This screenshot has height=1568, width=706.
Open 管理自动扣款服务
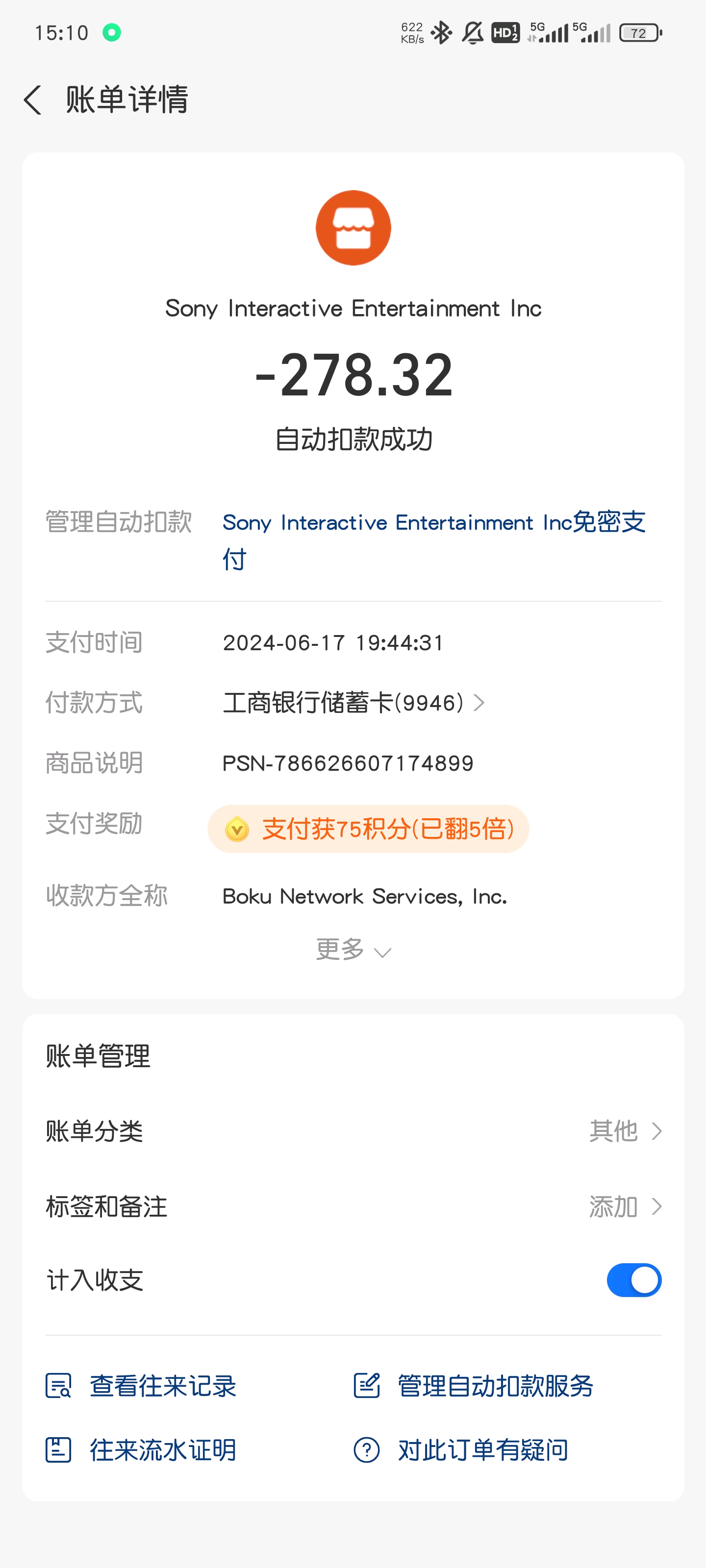click(474, 1386)
